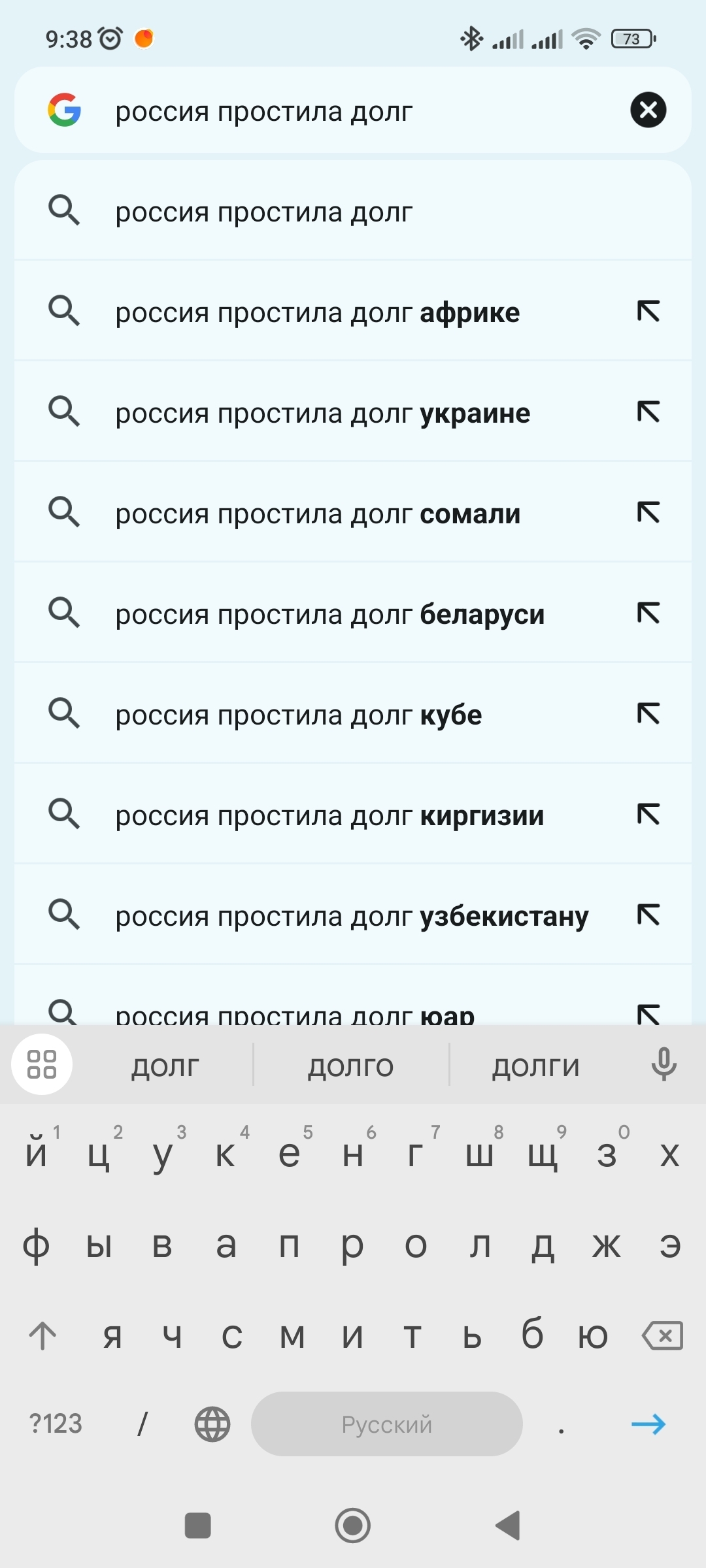Pick keyboard word suggestion "долги"
The height and width of the screenshot is (1568, 706).
535,1066
